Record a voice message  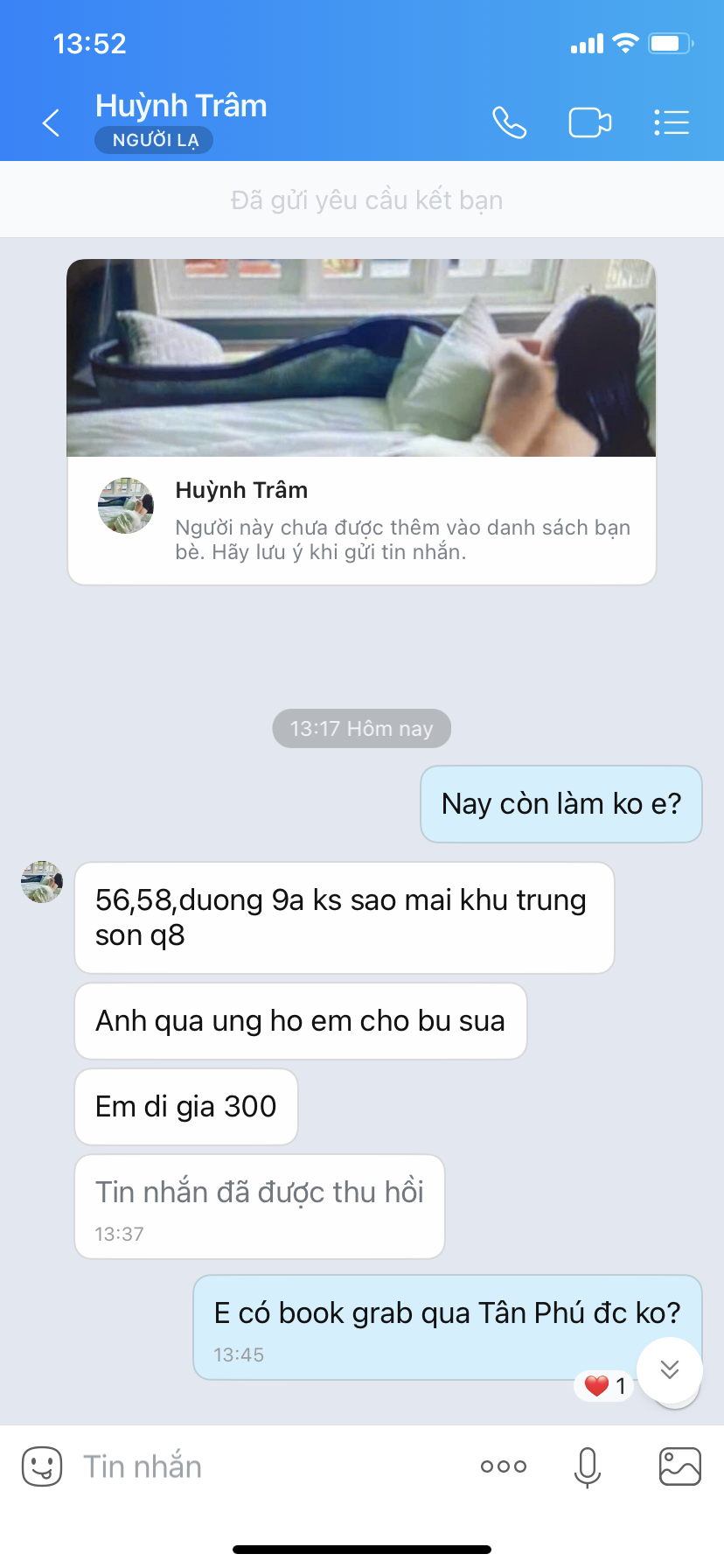(588, 1466)
